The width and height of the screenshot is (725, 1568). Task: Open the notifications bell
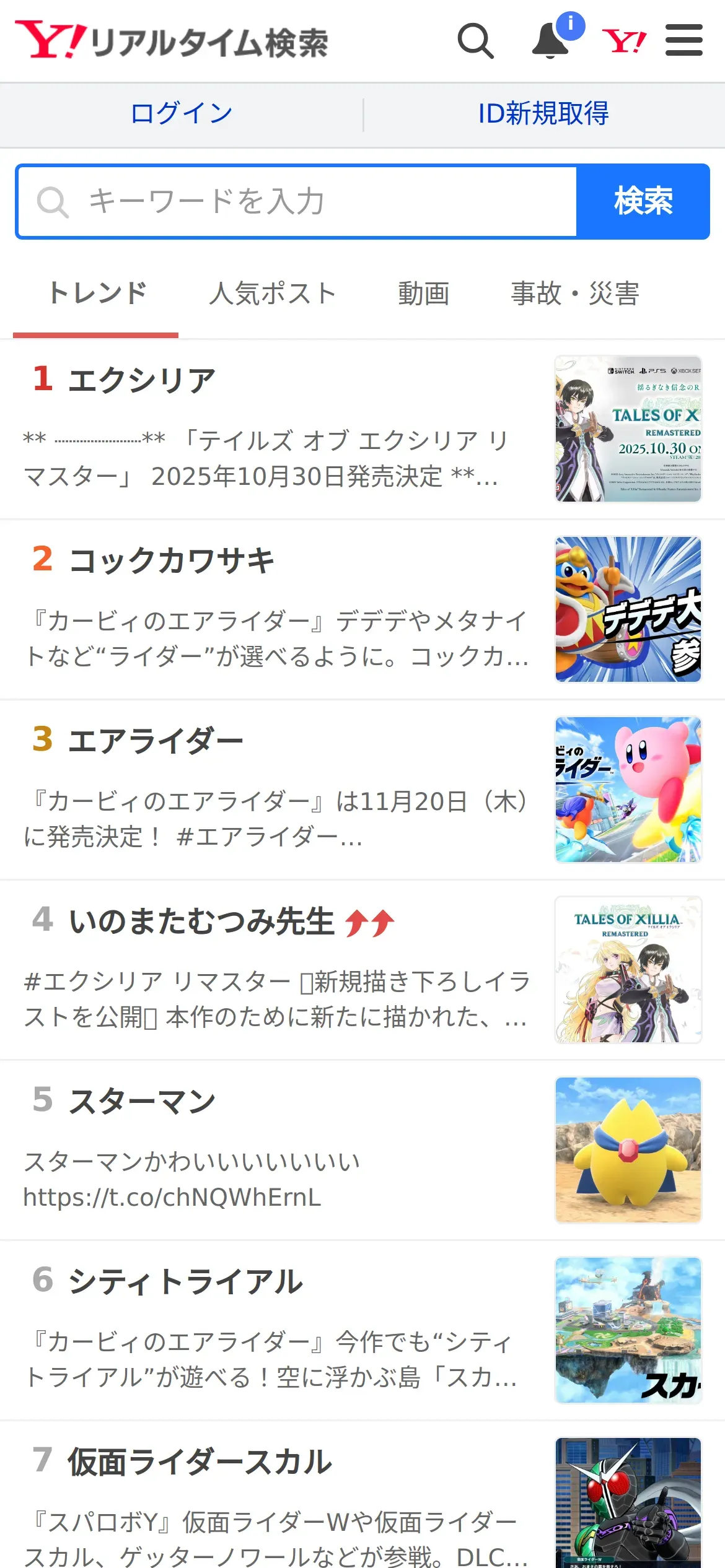551,41
